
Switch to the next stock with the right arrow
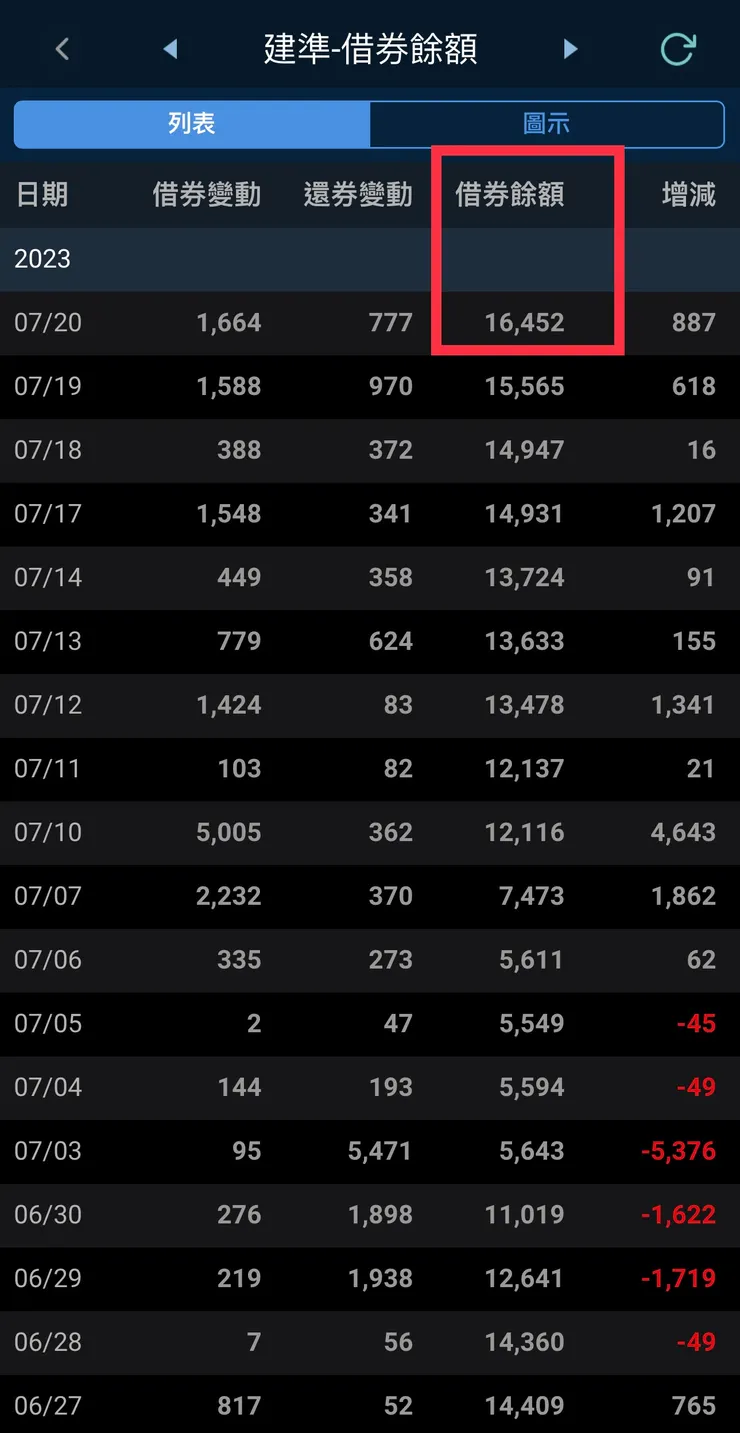570,48
